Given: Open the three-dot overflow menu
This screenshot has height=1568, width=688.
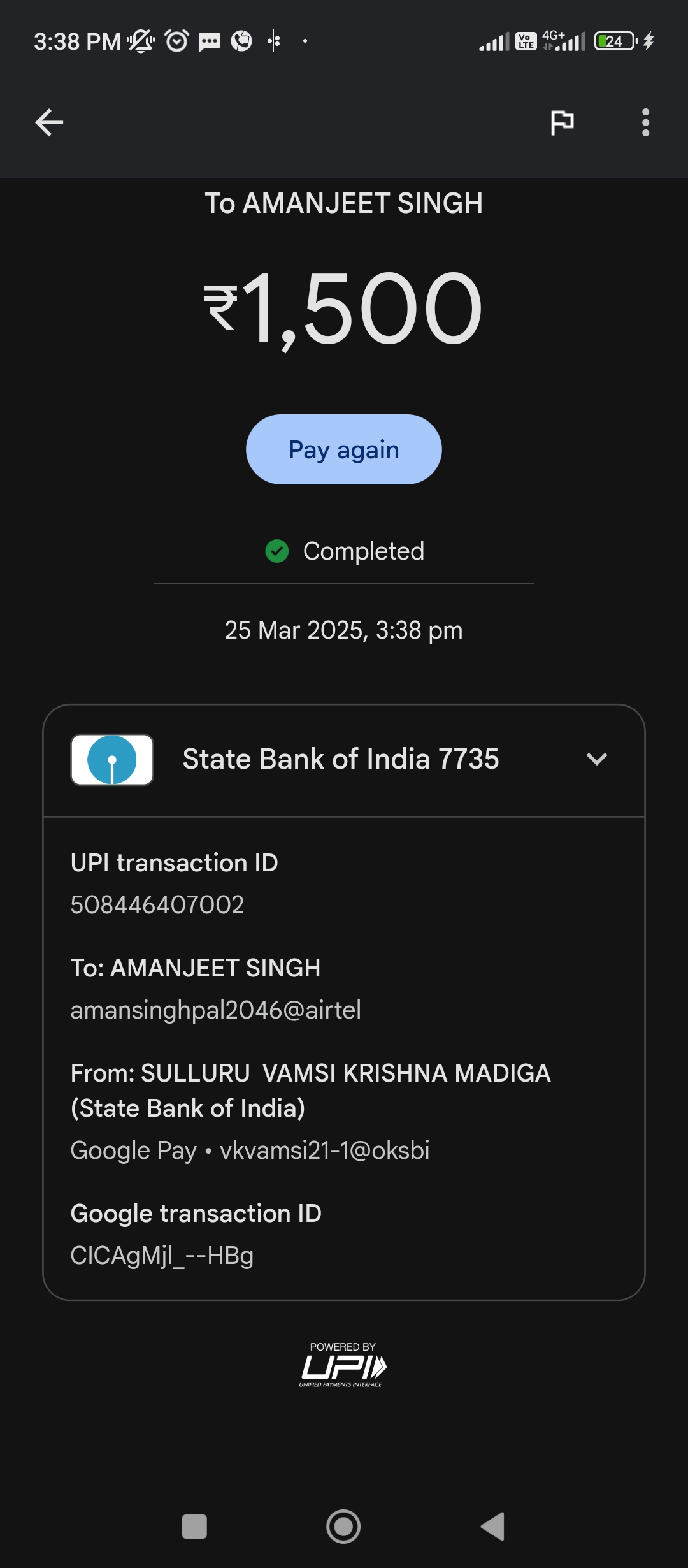Looking at the screenshot, I should (645, 122).
